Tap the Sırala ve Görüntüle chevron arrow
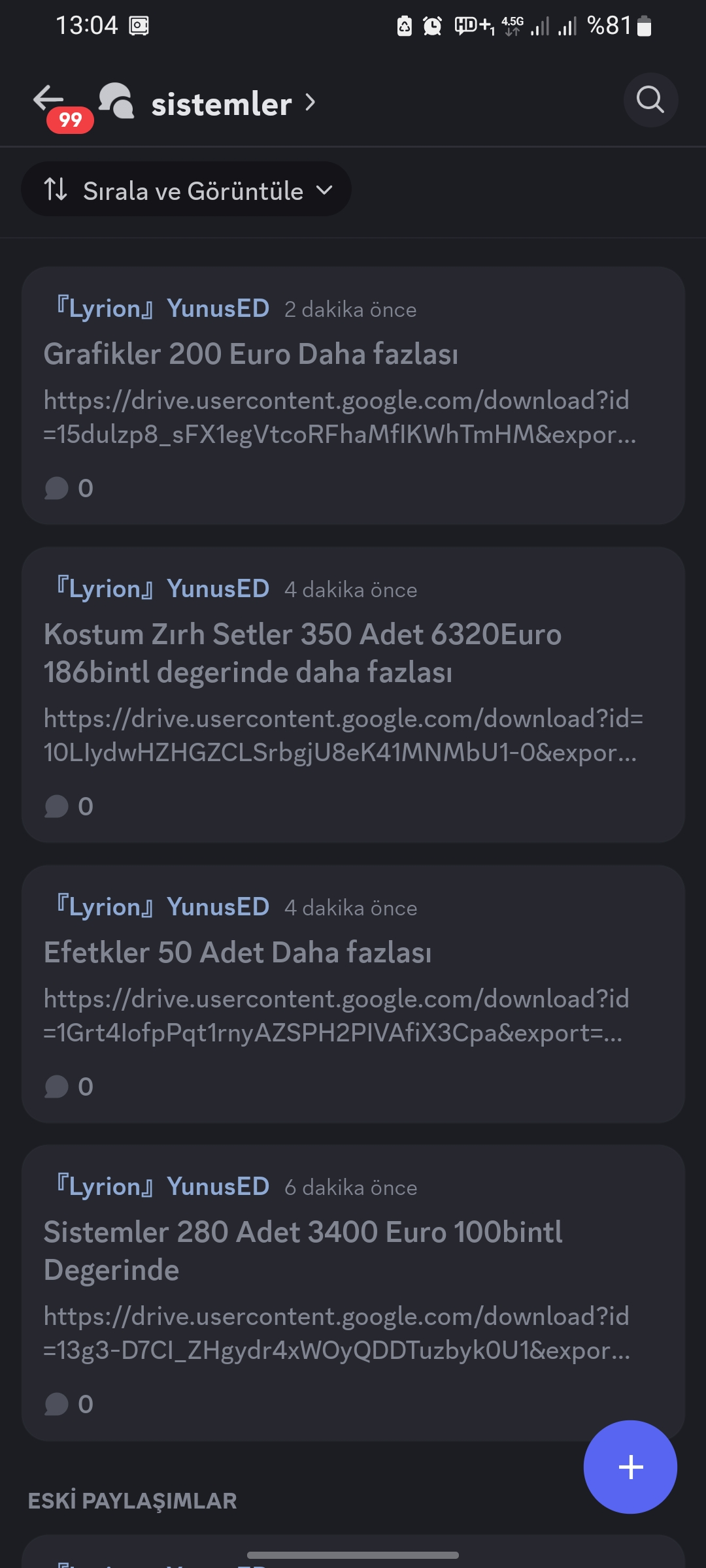706x1568 pixels. click(324, 191)
